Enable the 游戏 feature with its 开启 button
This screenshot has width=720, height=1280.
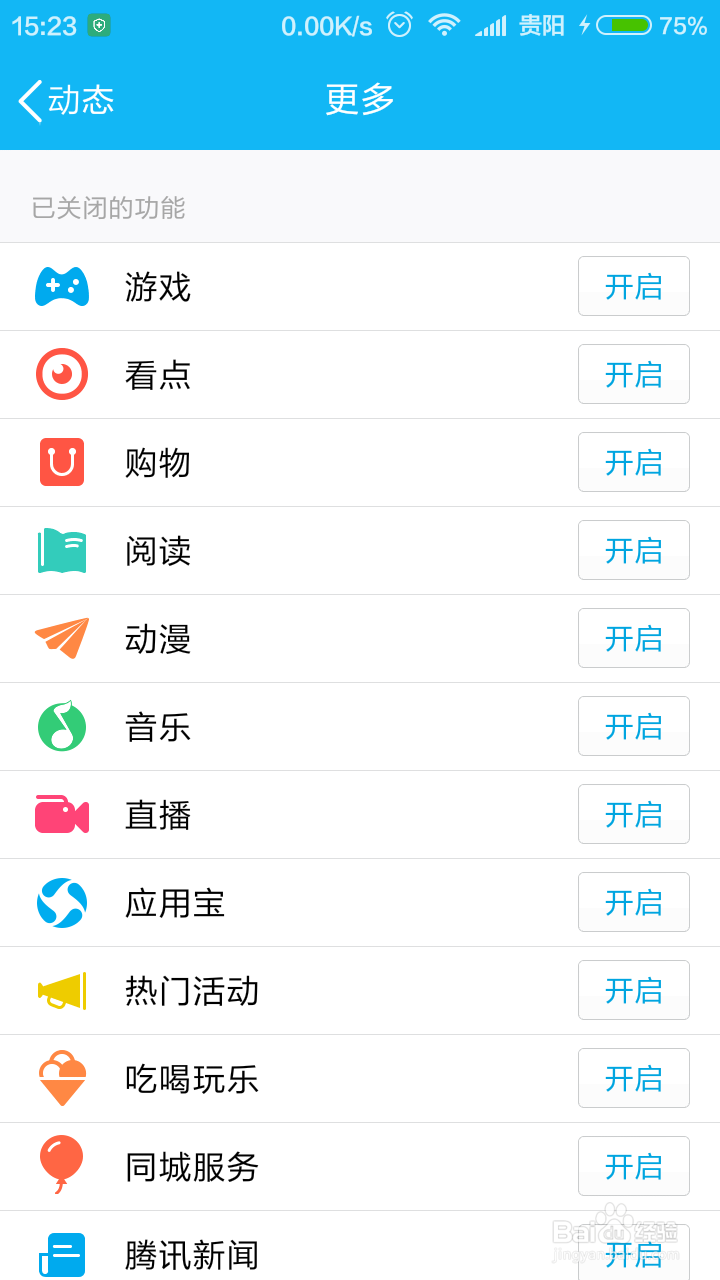point(634,287)
